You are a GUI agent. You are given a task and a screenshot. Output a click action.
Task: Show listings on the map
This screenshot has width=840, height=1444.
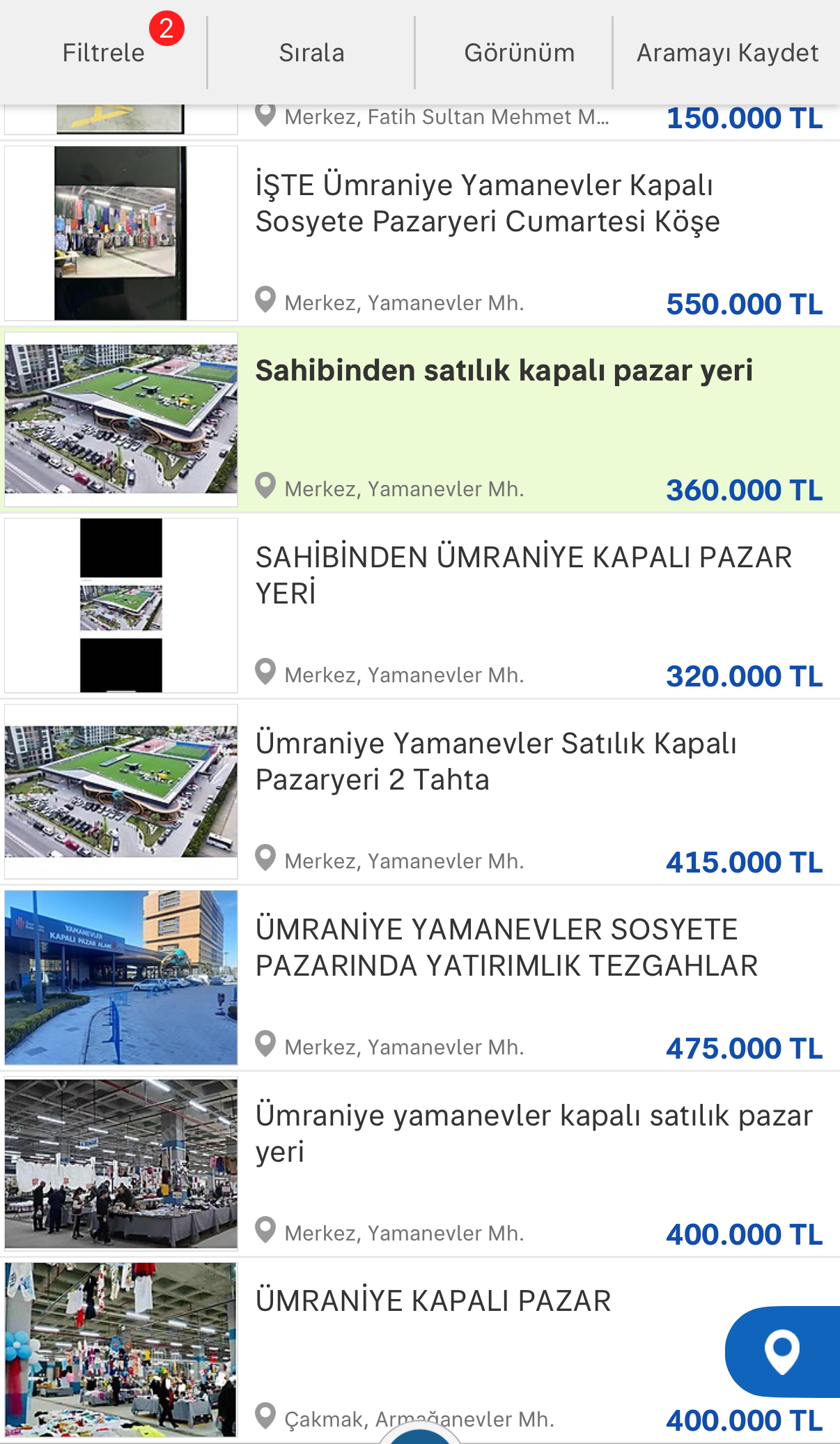point(782,1351)
